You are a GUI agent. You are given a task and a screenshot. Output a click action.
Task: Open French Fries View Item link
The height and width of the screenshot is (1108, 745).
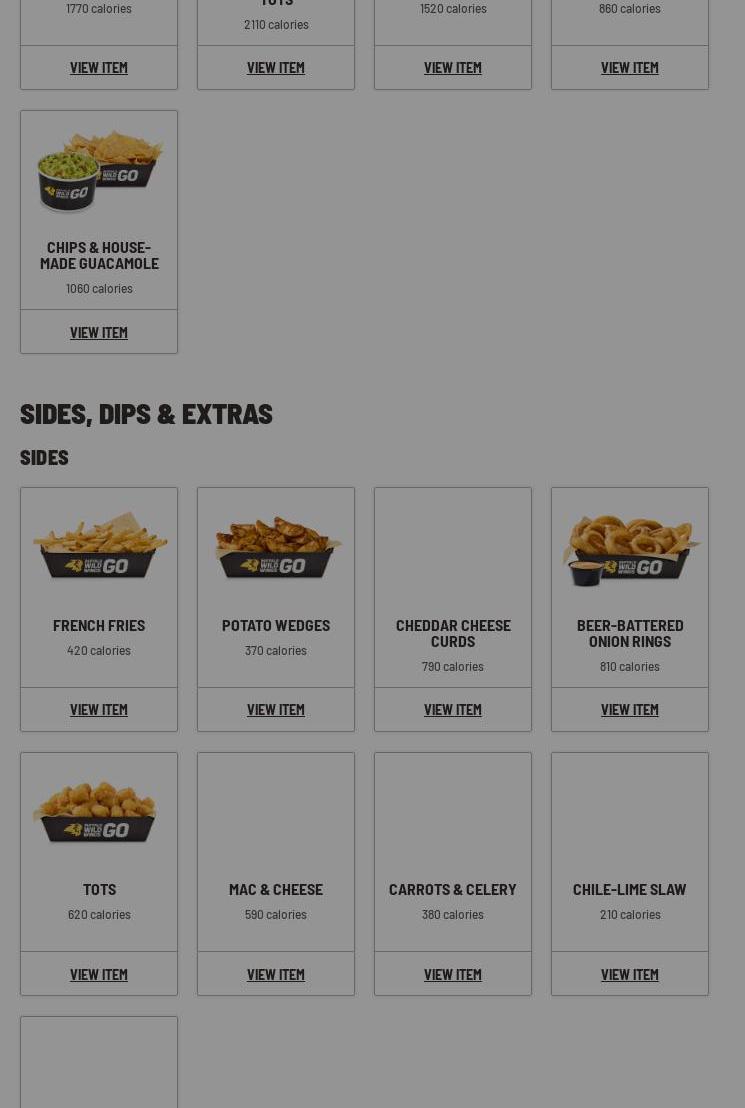[x=99, y=709]
